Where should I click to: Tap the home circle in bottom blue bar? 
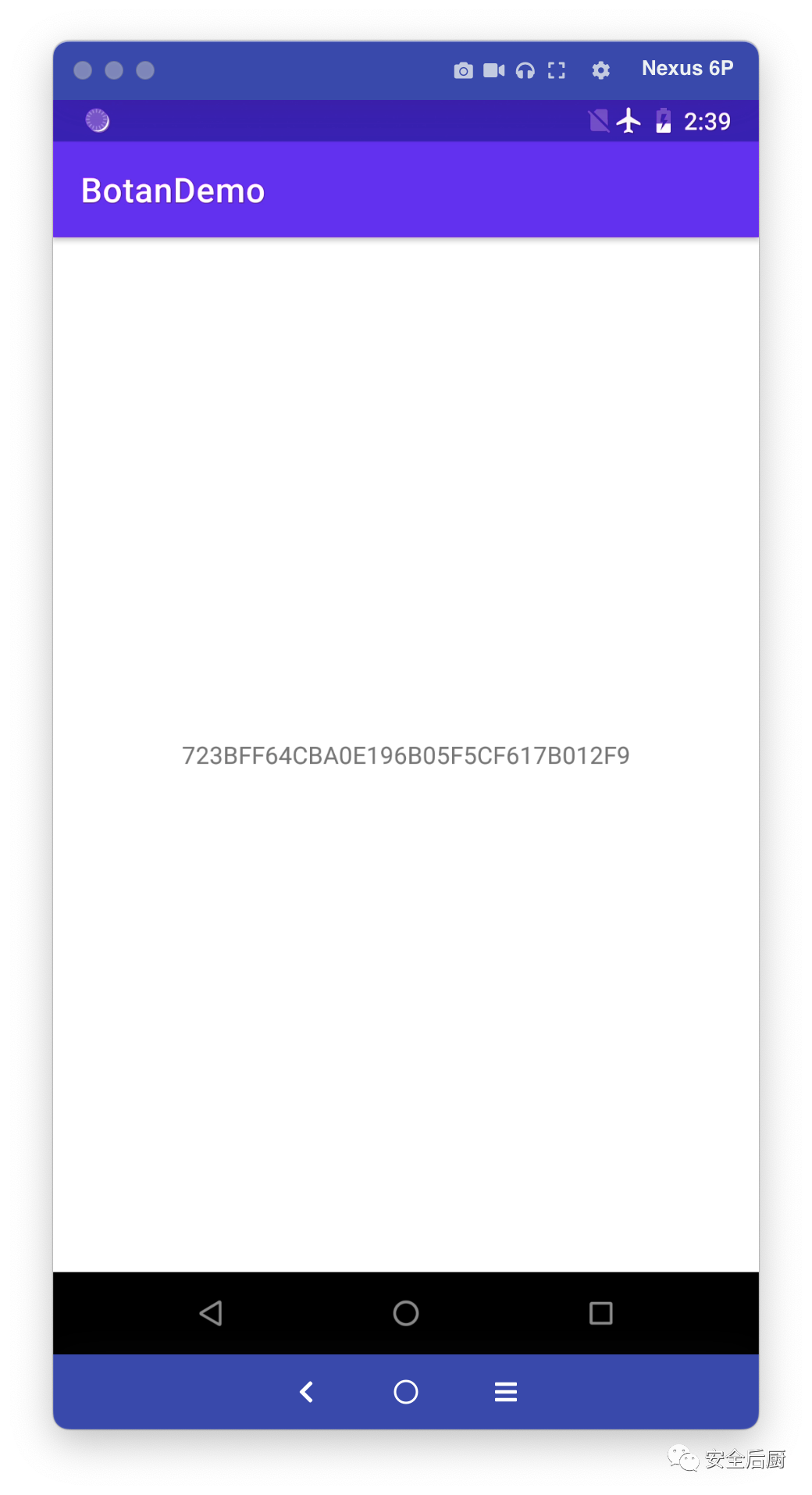406,1392
